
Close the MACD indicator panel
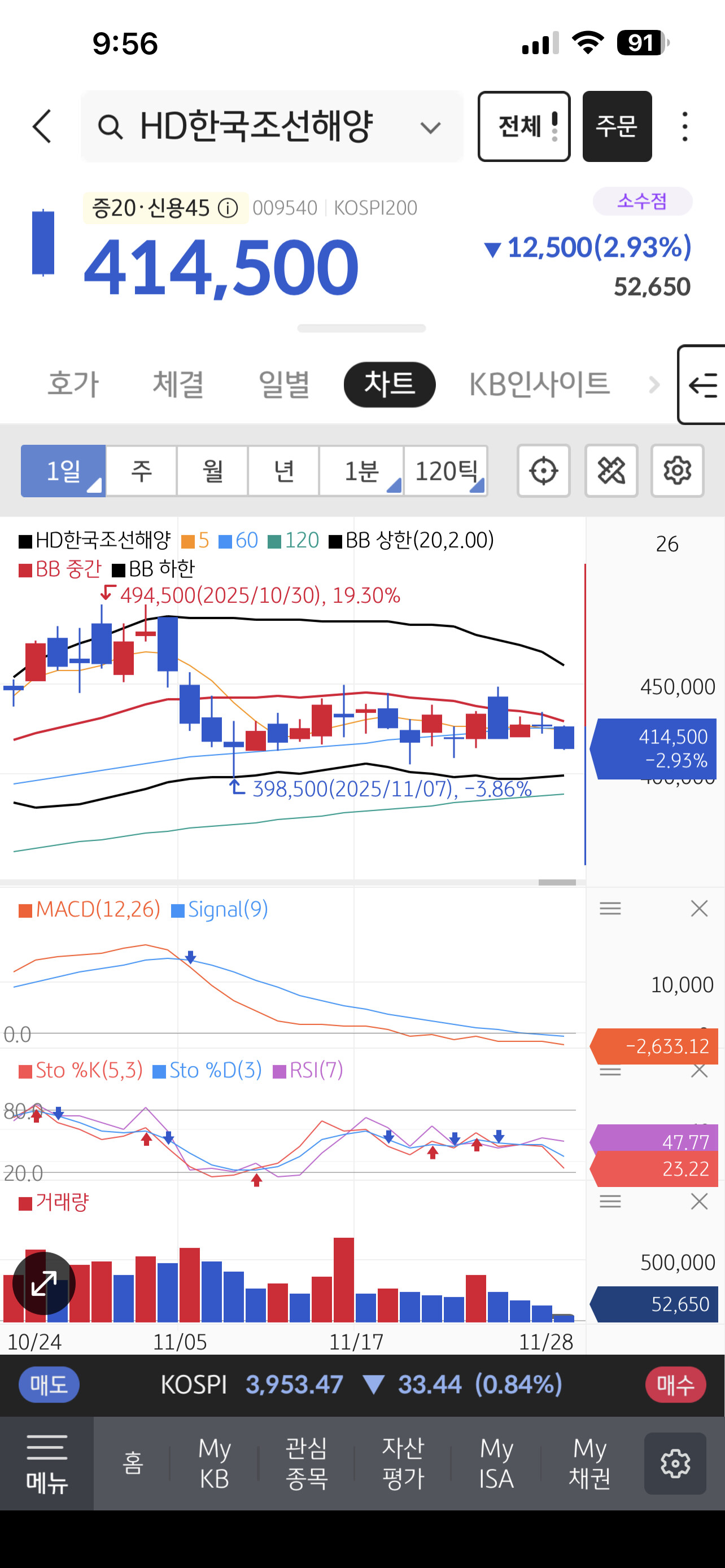click(x=699, y=909)
